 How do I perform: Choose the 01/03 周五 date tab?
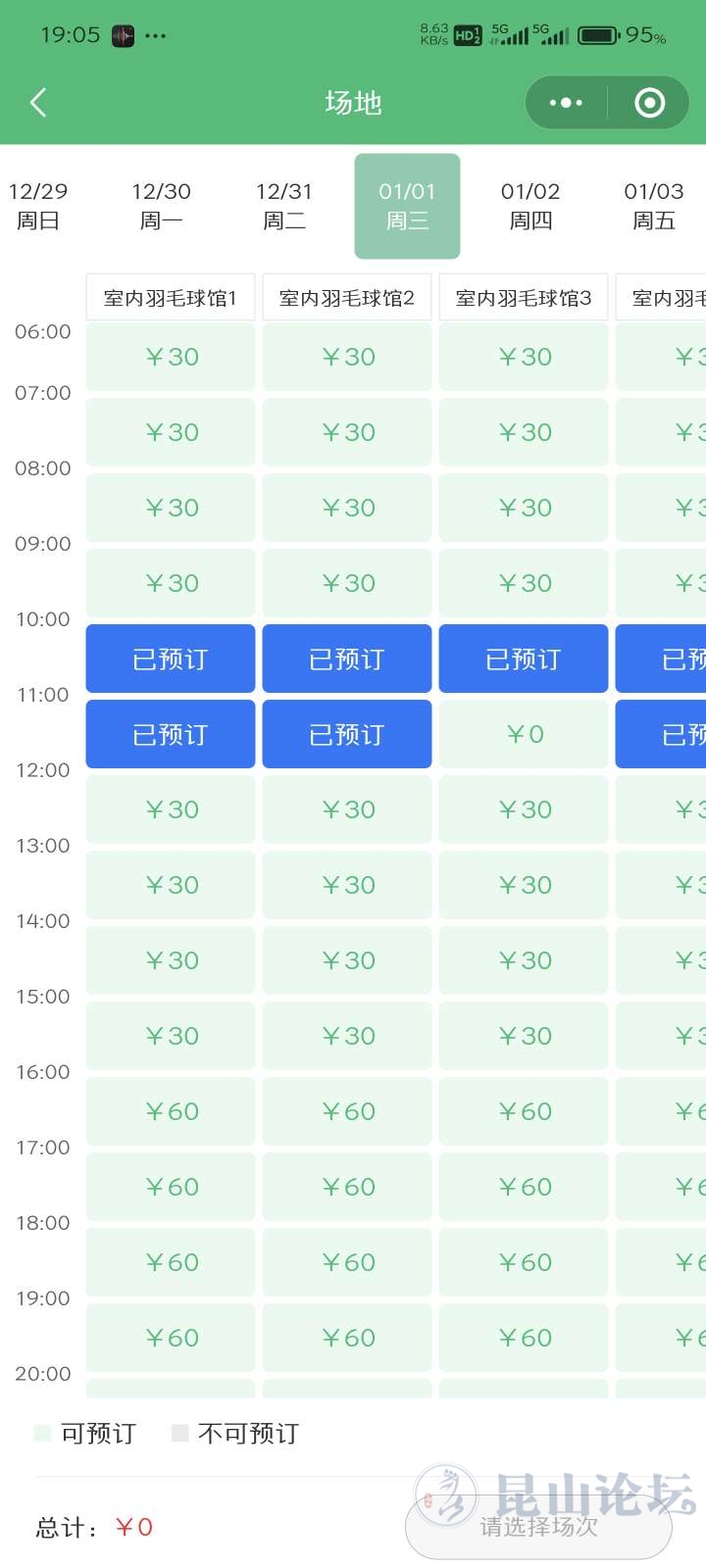click(x=653, y=206)
